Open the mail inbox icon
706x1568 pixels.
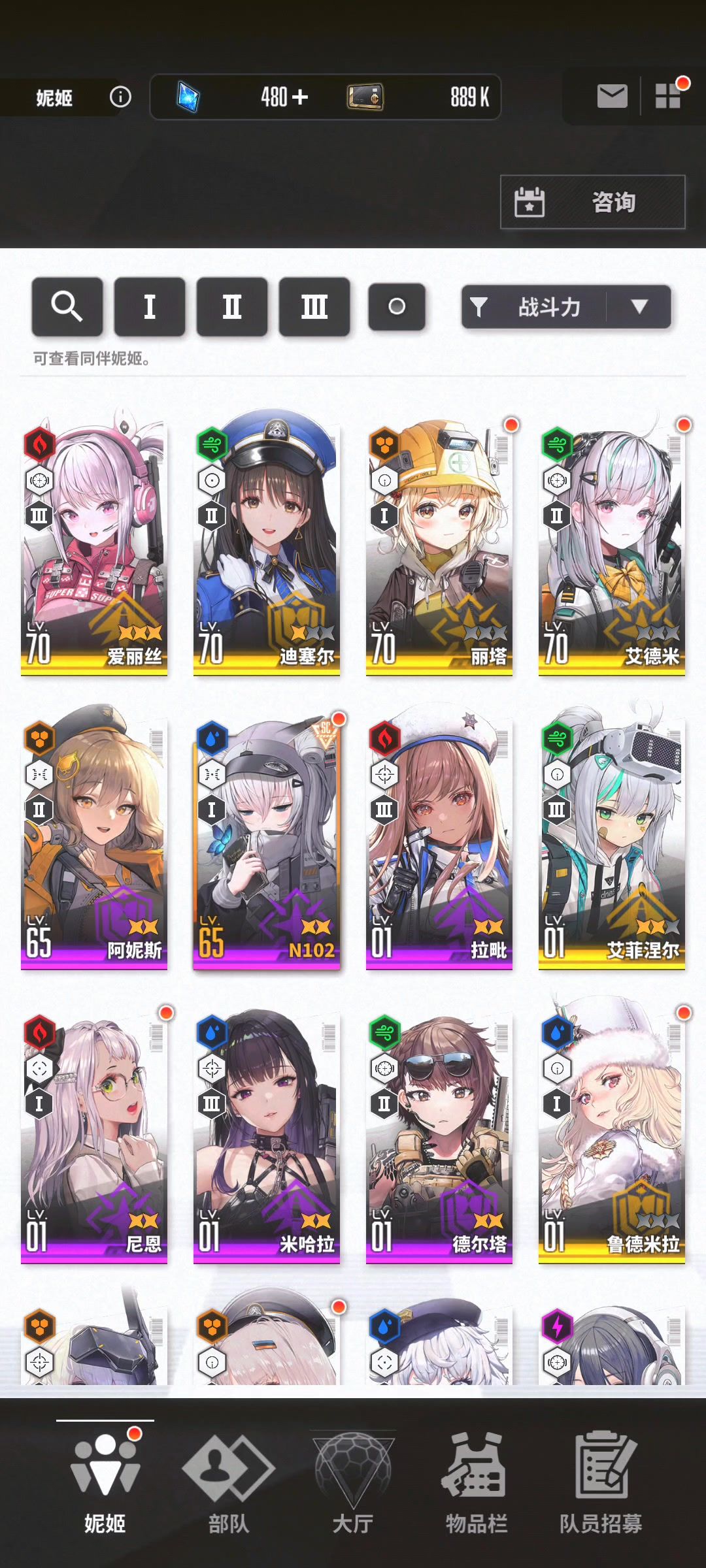[x=613, y=97]
